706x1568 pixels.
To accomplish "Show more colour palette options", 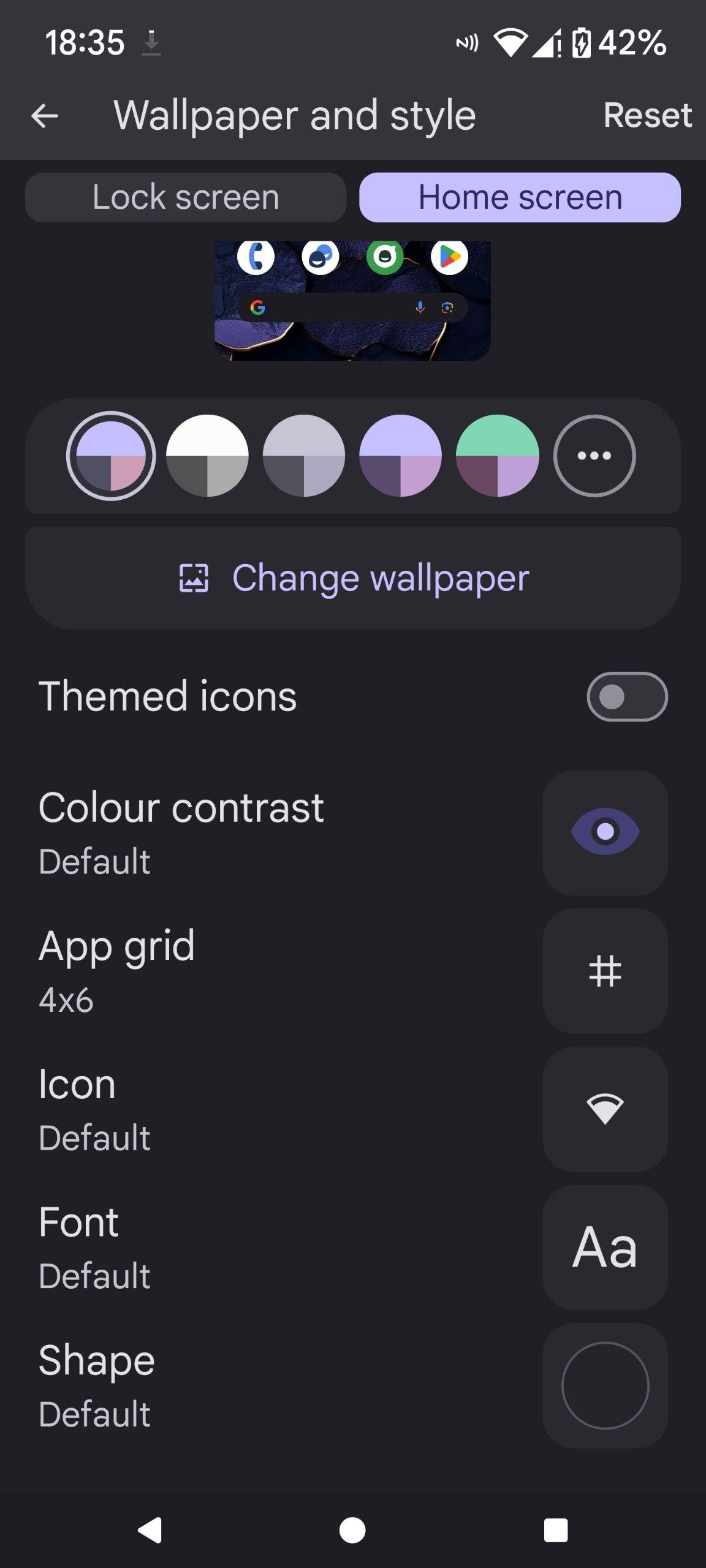I will click(x=594, y=456).
